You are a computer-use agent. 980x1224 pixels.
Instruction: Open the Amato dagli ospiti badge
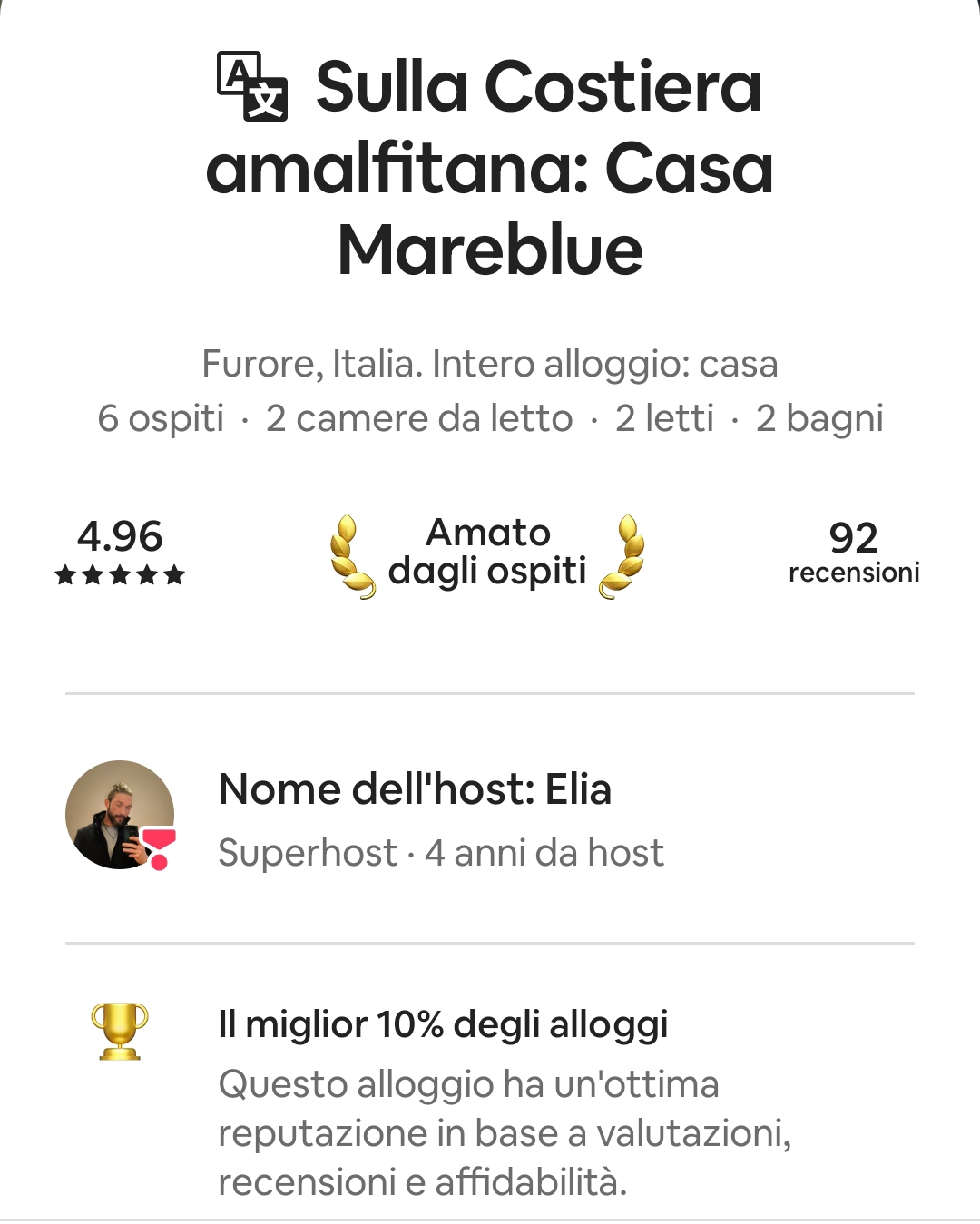pos(487,553)
